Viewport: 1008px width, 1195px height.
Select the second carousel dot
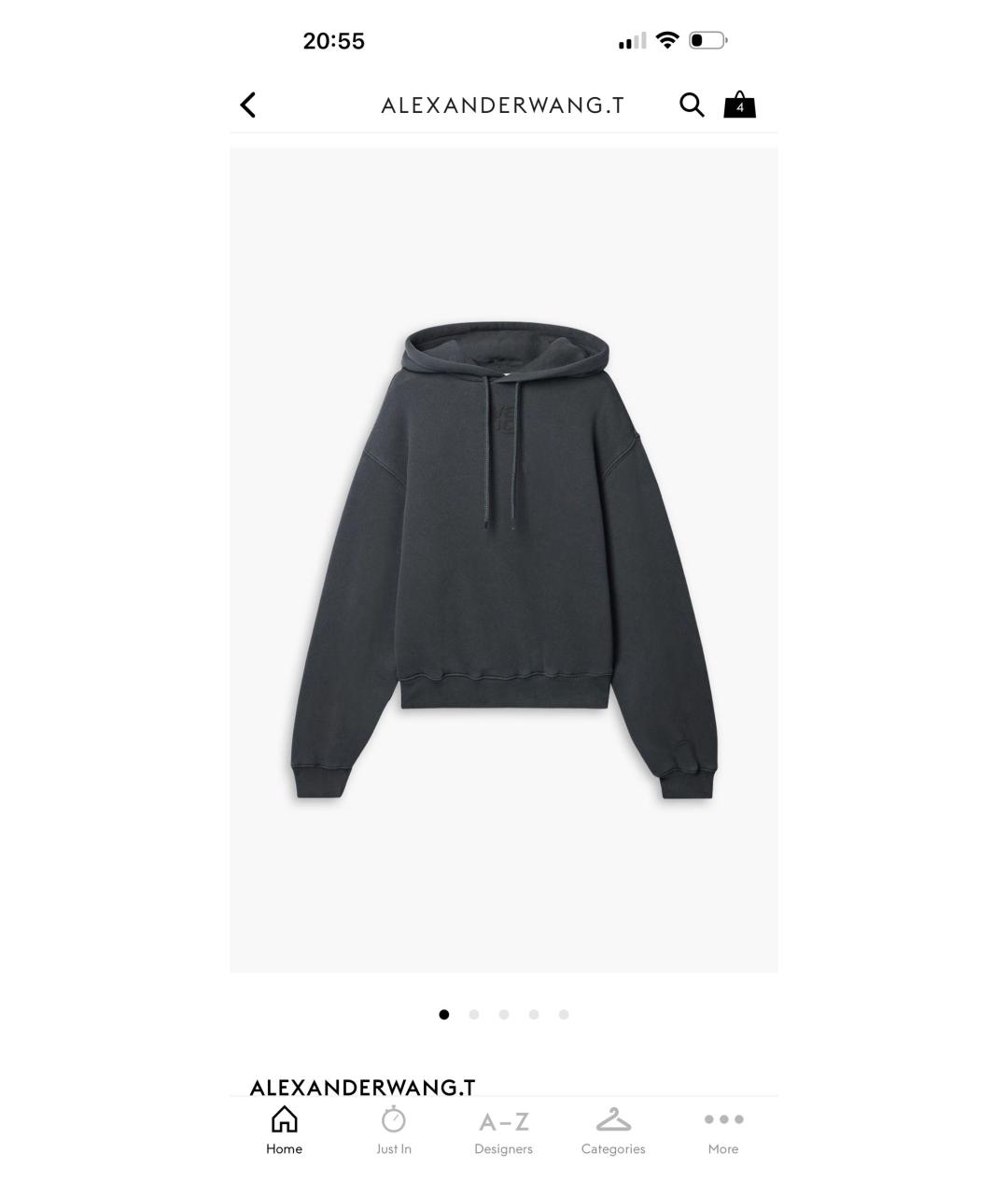coord(473,1013)
